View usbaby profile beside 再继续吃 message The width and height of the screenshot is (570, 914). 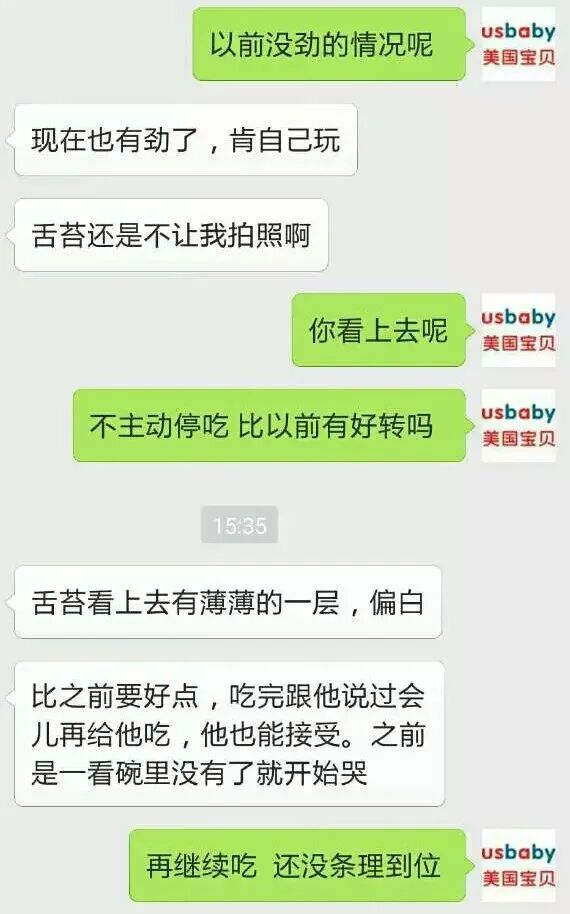518,865
